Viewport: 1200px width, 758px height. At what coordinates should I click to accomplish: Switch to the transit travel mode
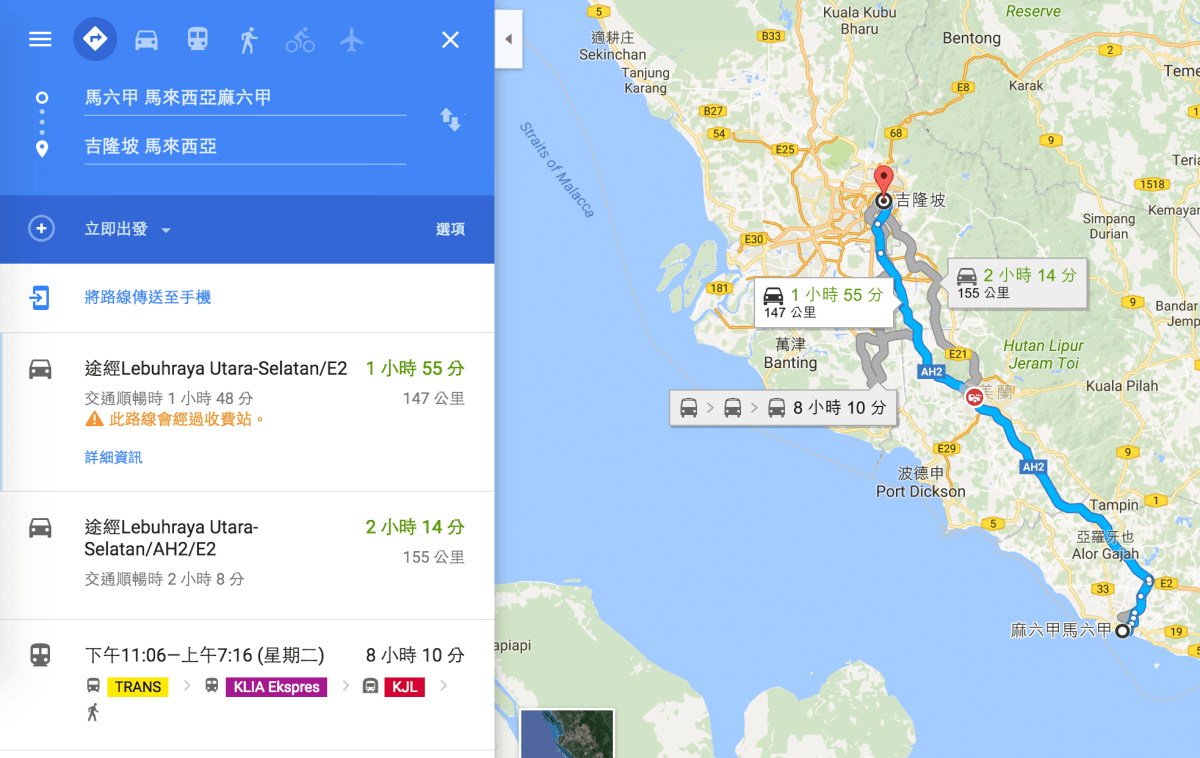198,40
